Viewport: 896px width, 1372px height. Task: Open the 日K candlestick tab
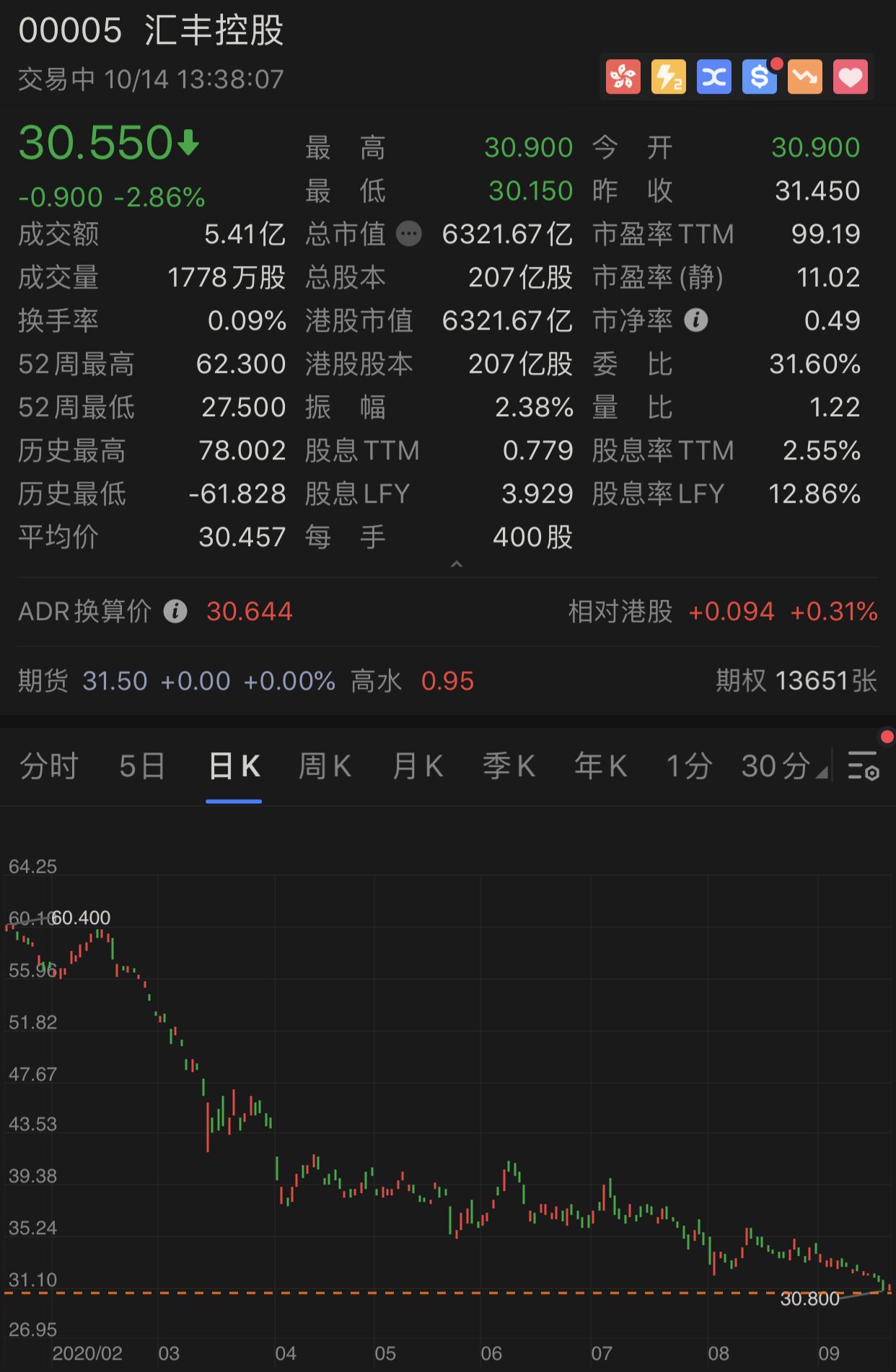(232, 766)
